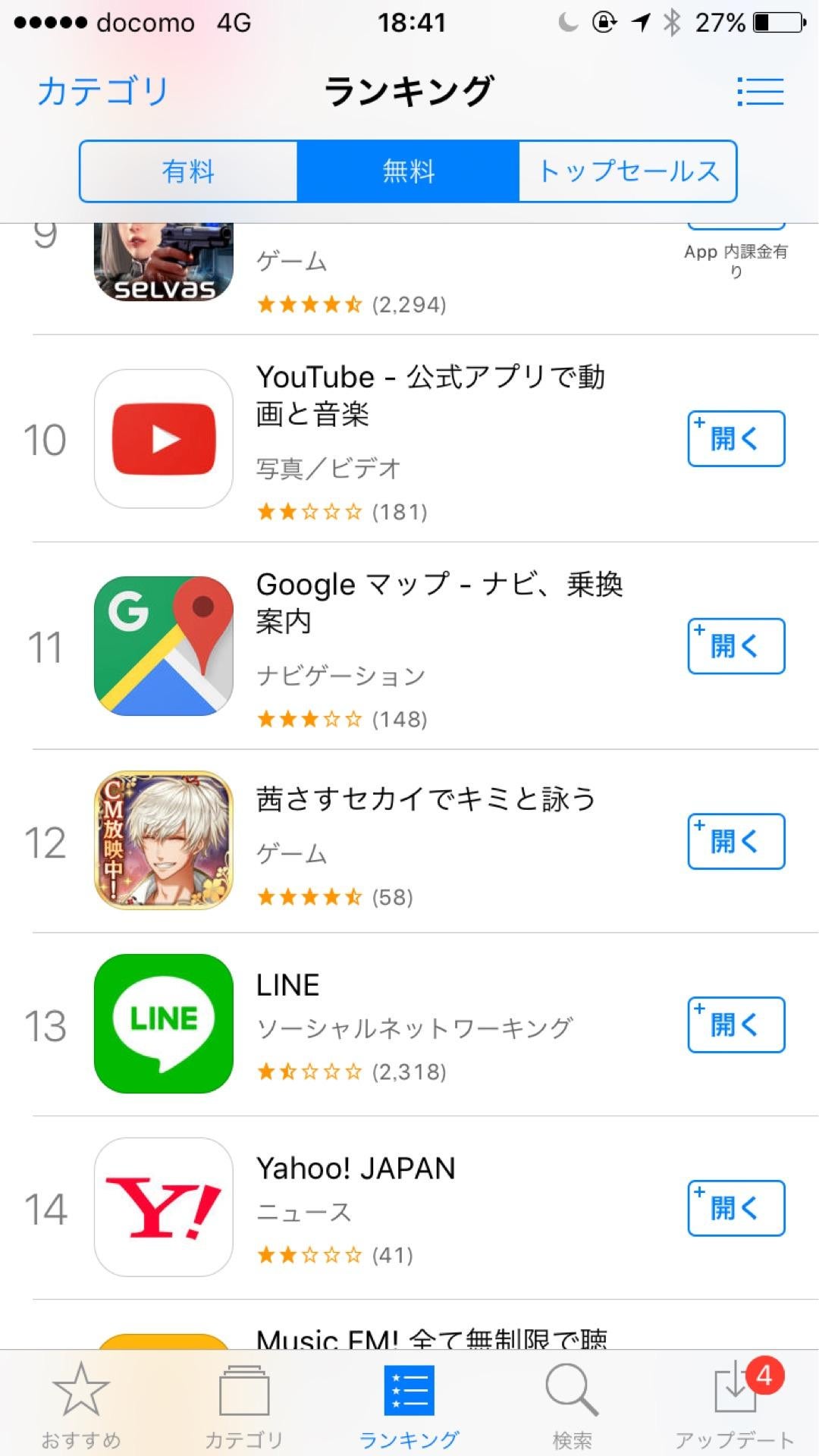Switch to the 有料 segment
The image size is (819, 1456).
(188, 171)
